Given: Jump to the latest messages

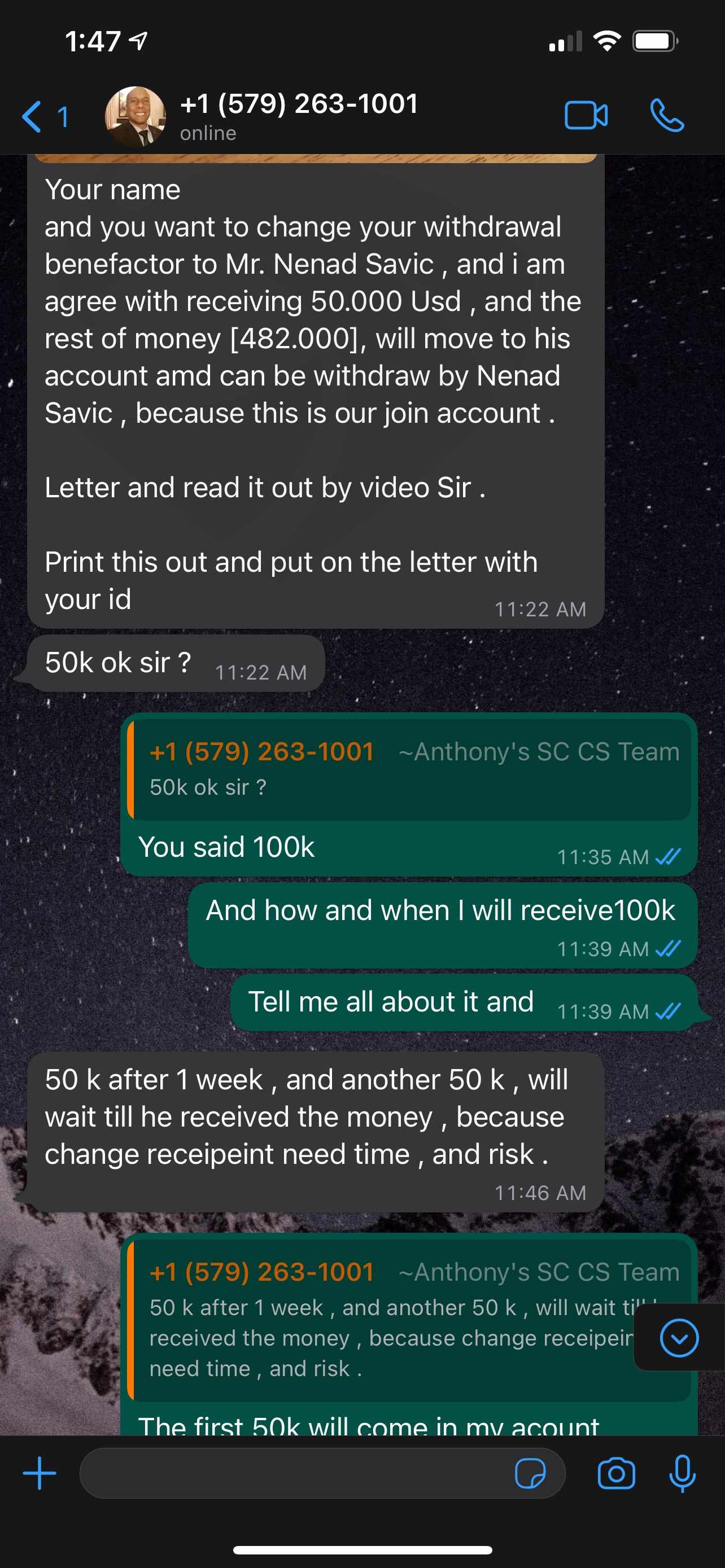Looking at the screenshot, I should click(x=679, y=1338).
